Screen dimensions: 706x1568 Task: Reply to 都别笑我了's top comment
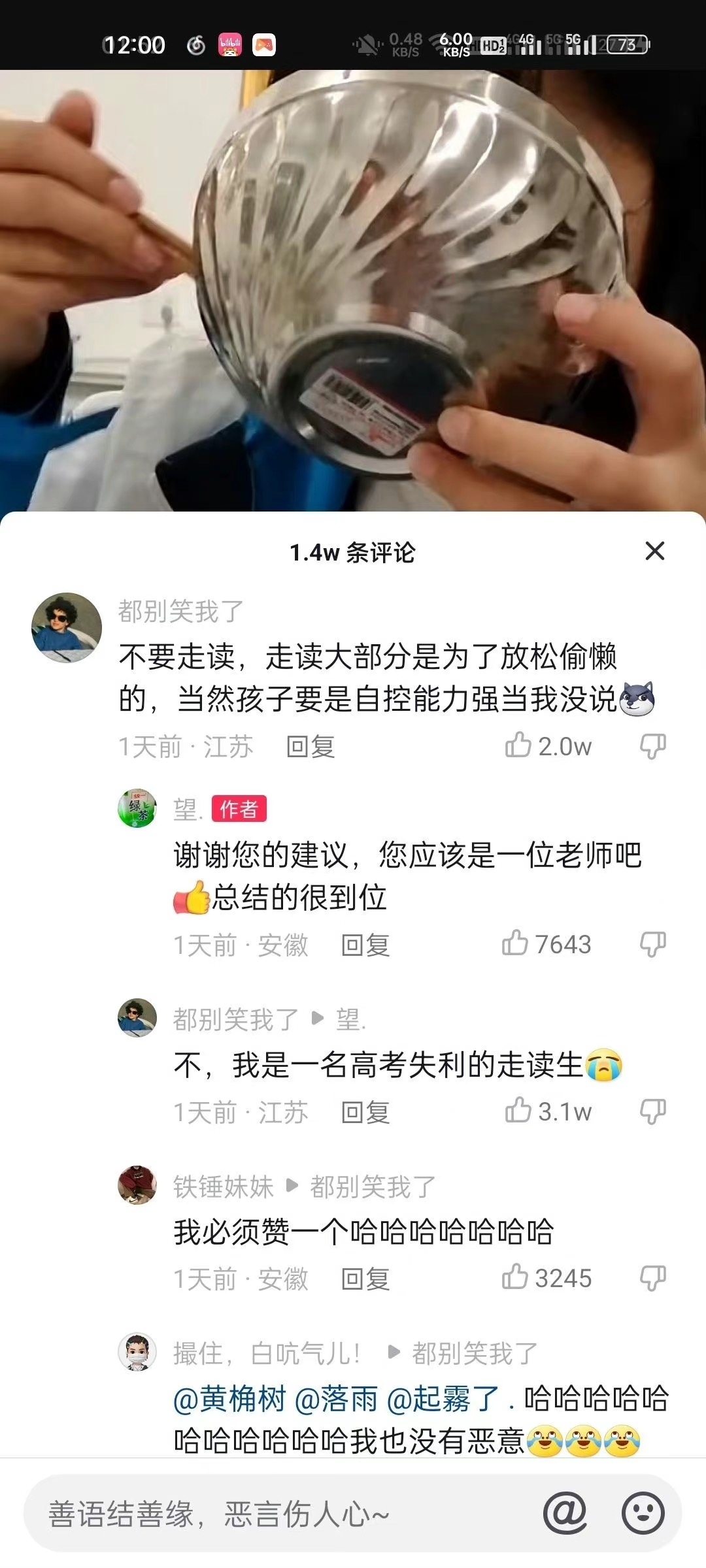(311, 746)
